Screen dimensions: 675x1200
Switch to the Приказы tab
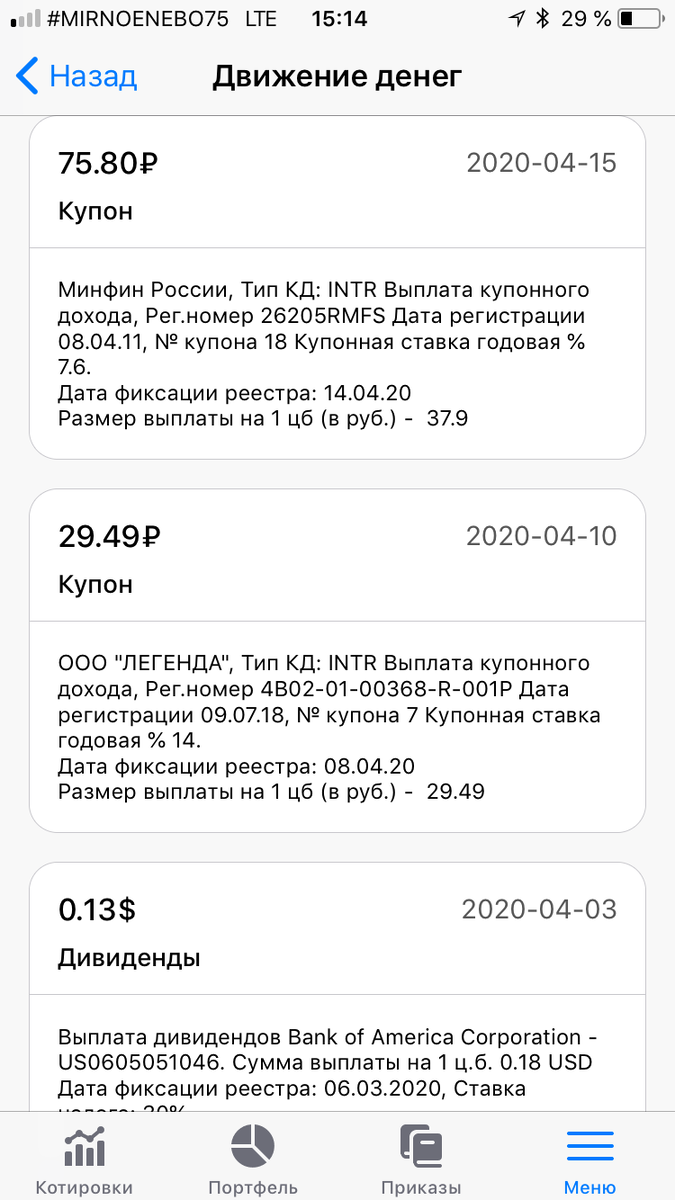[421, 1158]
